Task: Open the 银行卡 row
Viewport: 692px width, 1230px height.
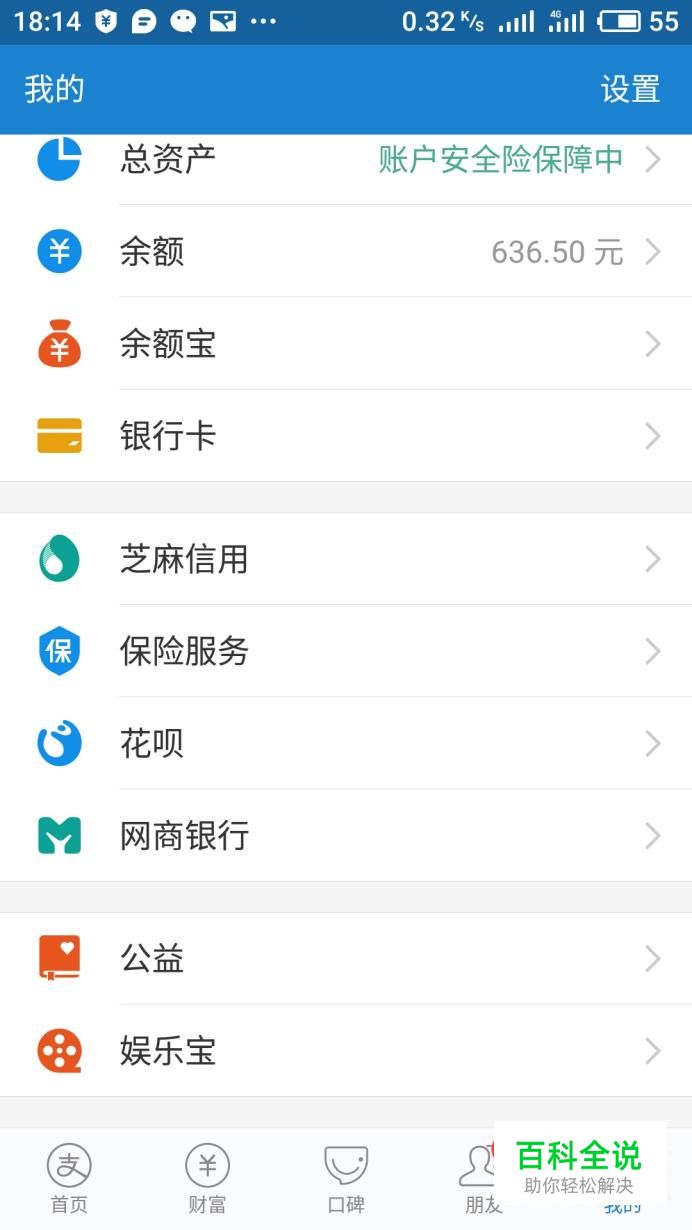Action: pos(346,436)
